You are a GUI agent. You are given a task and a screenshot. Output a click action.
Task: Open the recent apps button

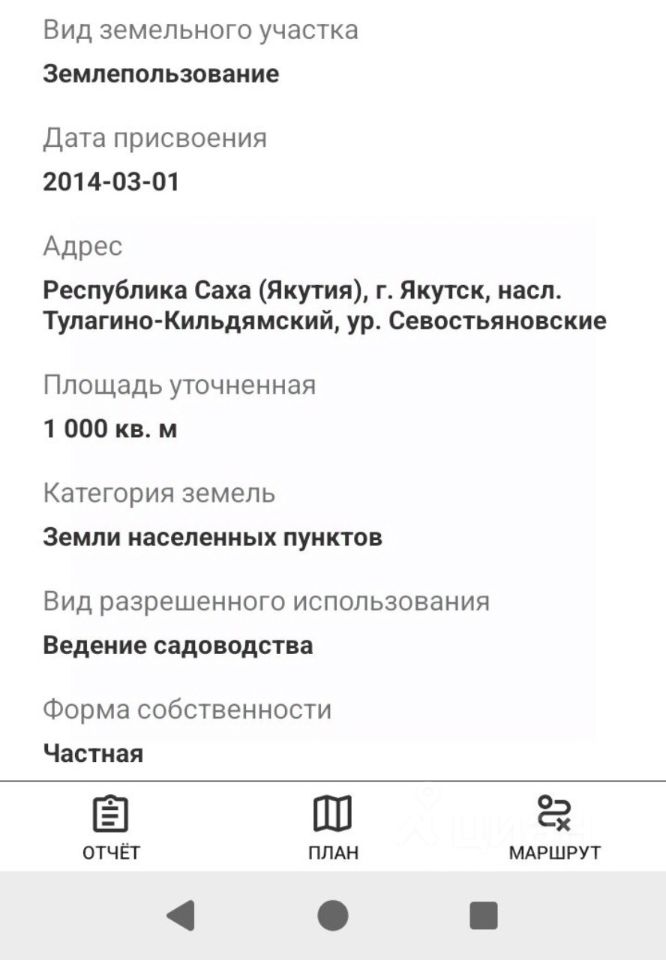(484, 915)
